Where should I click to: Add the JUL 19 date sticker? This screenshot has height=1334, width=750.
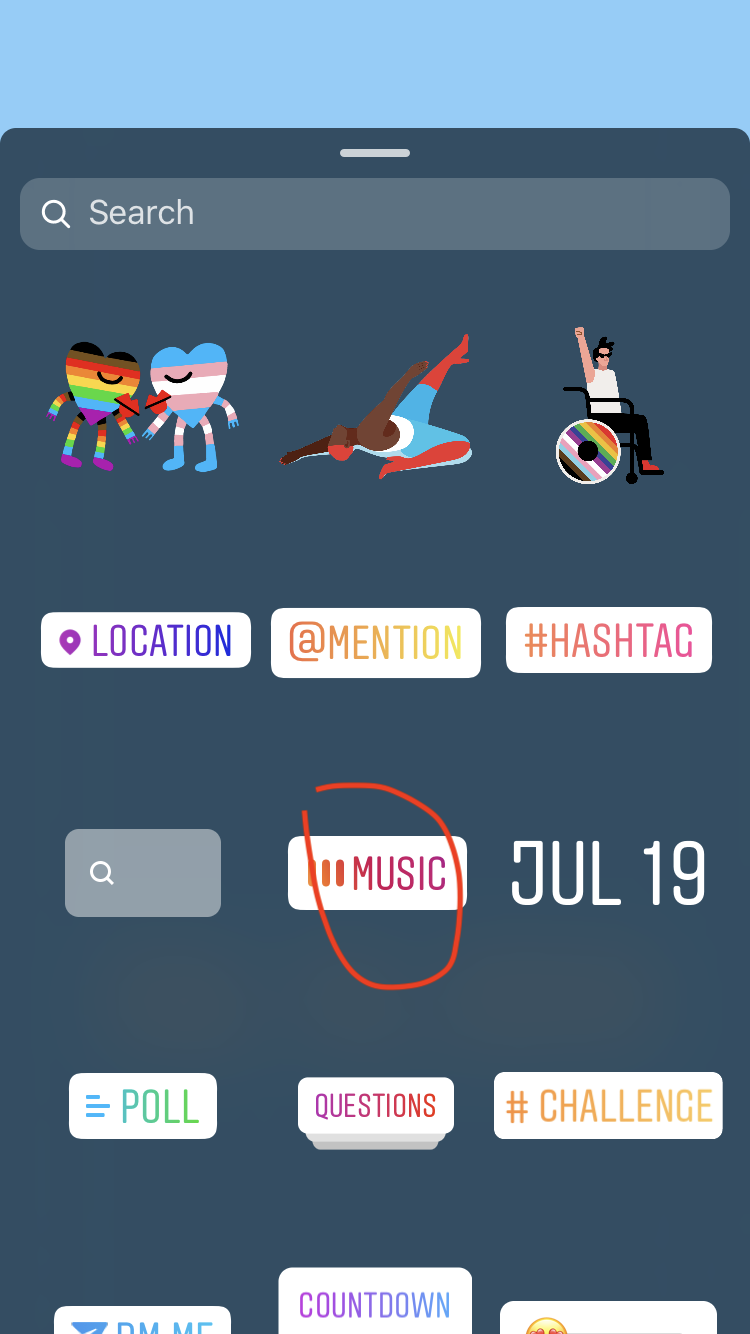(x=609, y=873)
